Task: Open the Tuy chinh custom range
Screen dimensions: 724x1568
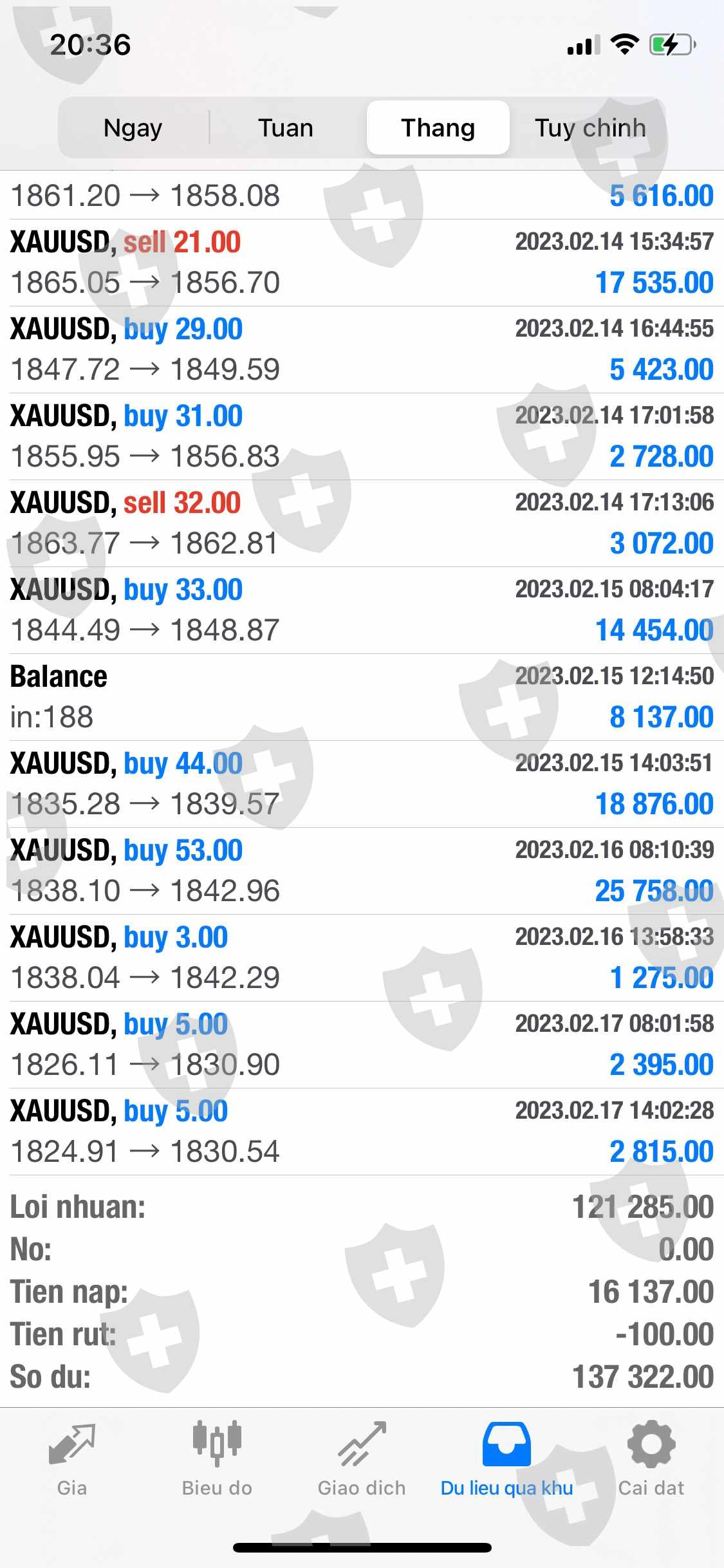Action: (590, 128)
